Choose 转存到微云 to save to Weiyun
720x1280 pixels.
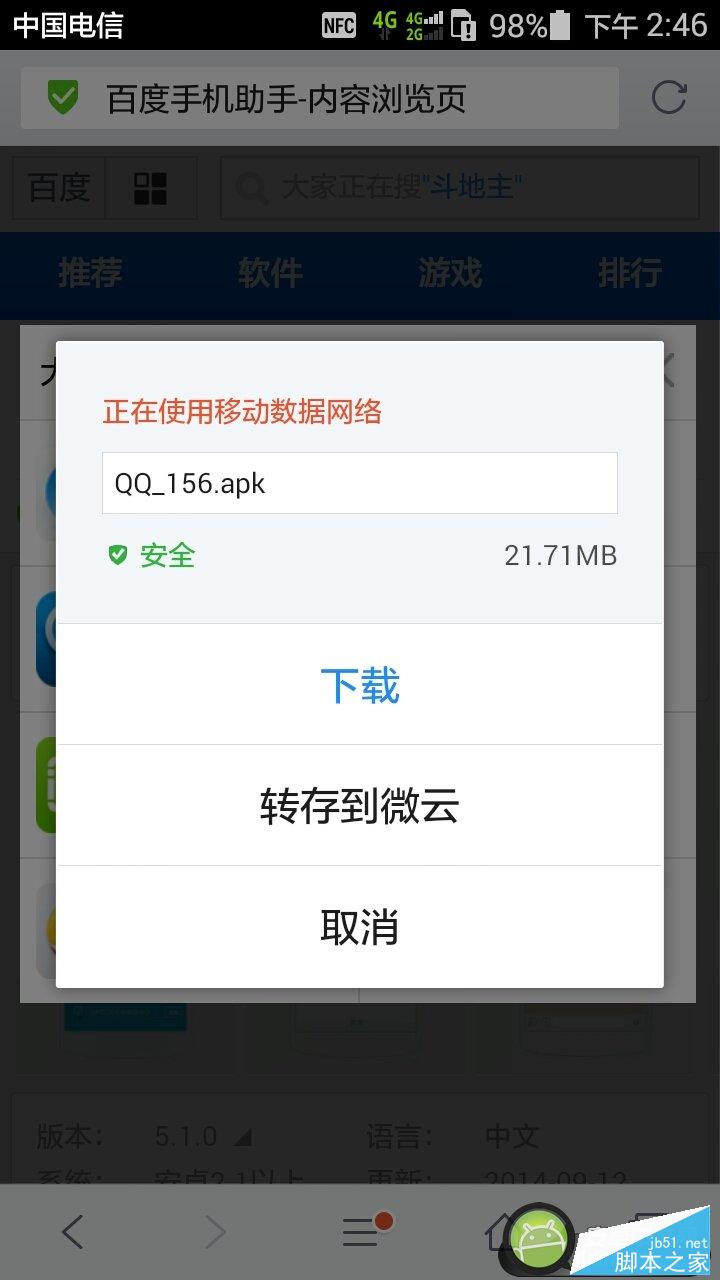point(360,806)
